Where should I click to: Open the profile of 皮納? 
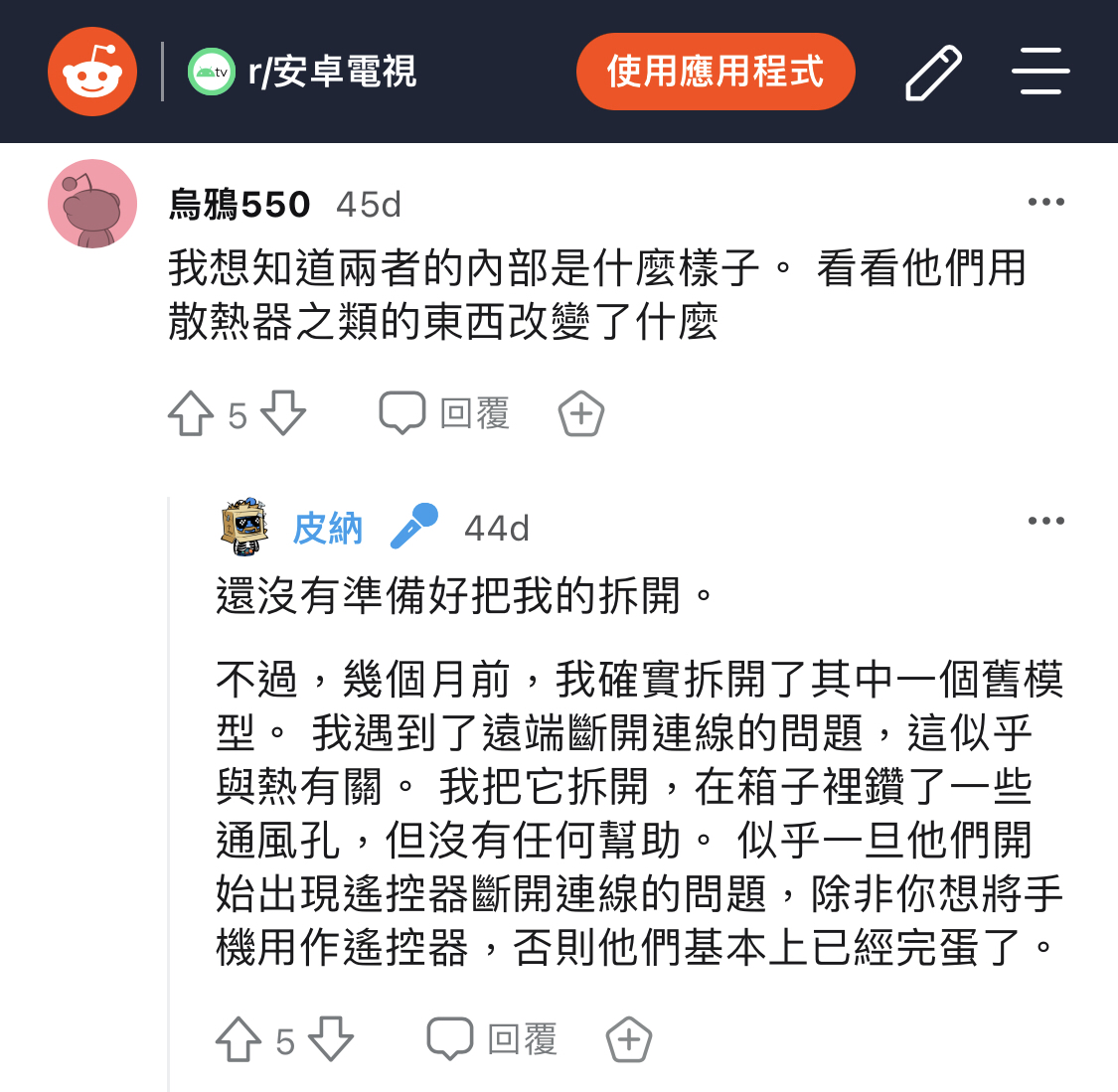coord(327,529)
